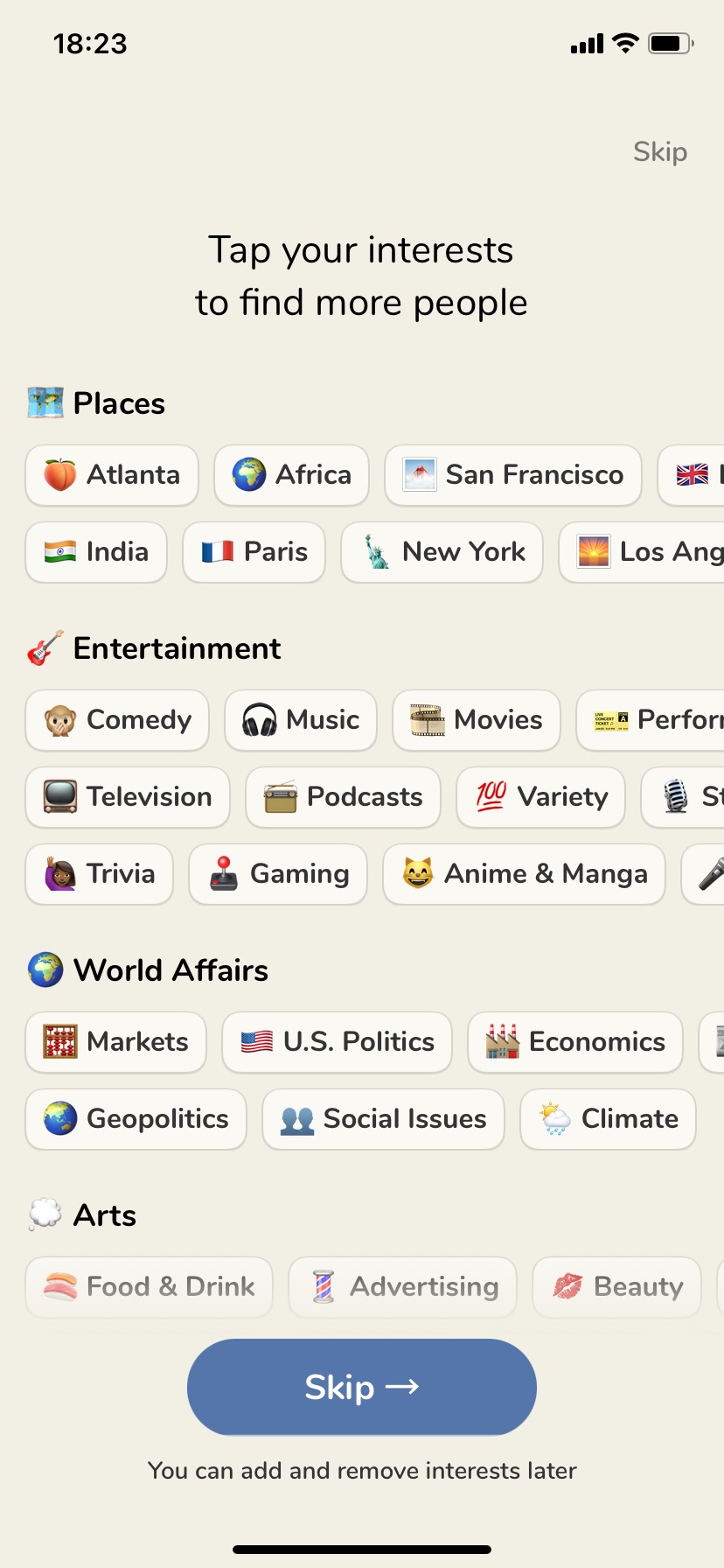Screen dimensions: 724x1568
Task: Add Economics to your interests
Action: click(574, 1042)
